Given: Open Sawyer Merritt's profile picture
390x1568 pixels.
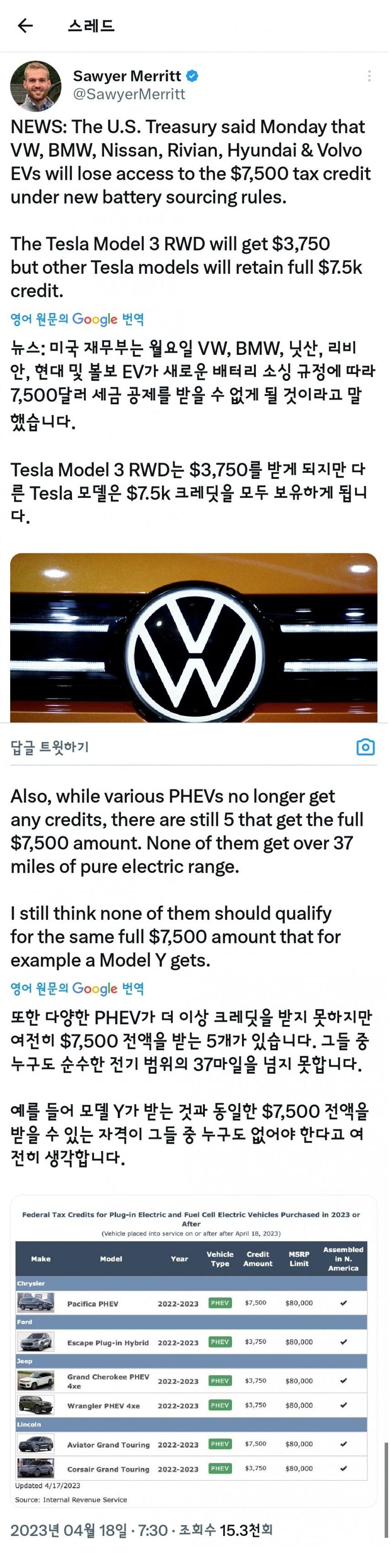Looking at the screenshot, I should 36,86.
